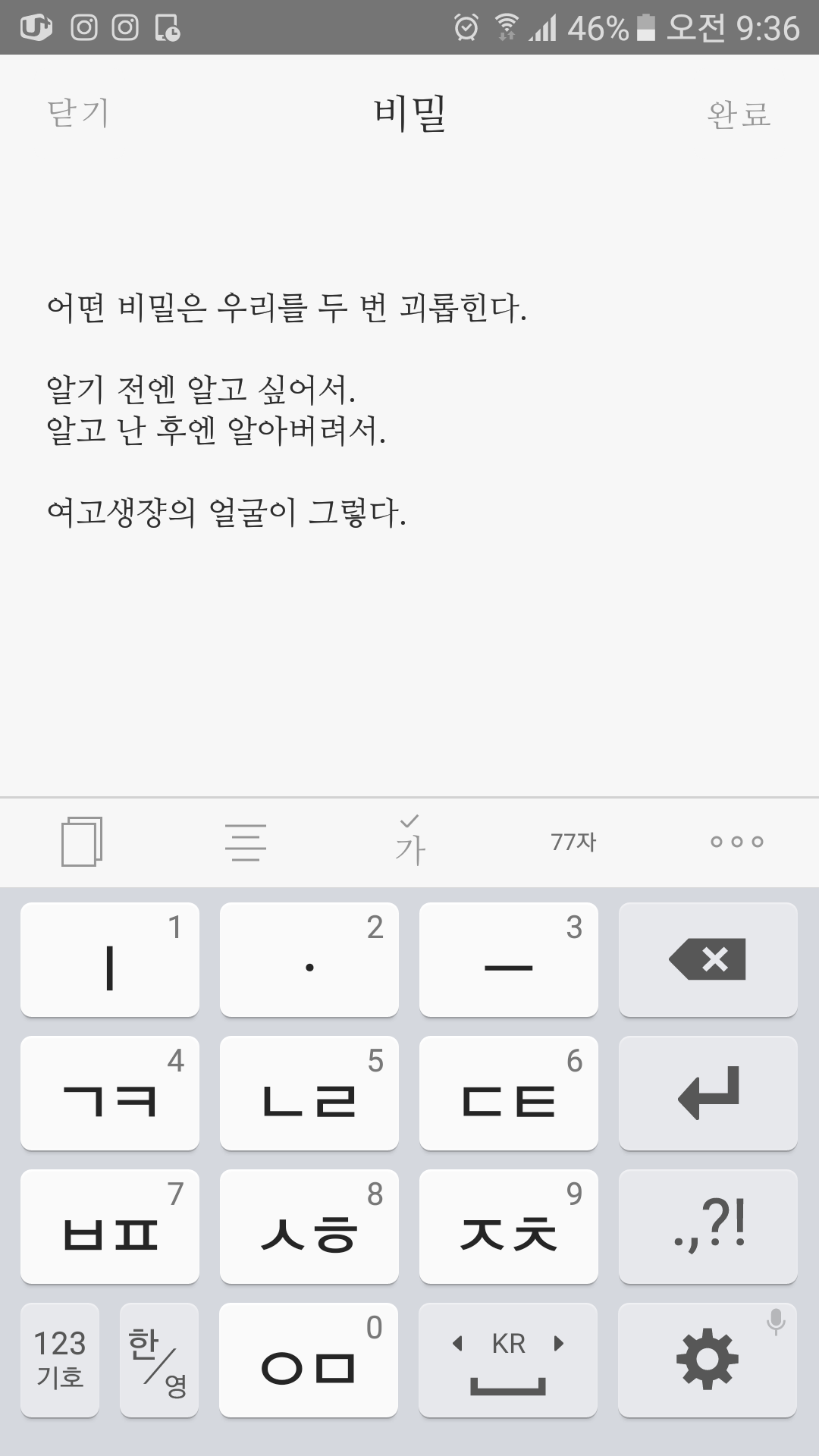The width and height of the screenshot is (819, 1456).
Task: Open the text alignment option
Action: 246,842
